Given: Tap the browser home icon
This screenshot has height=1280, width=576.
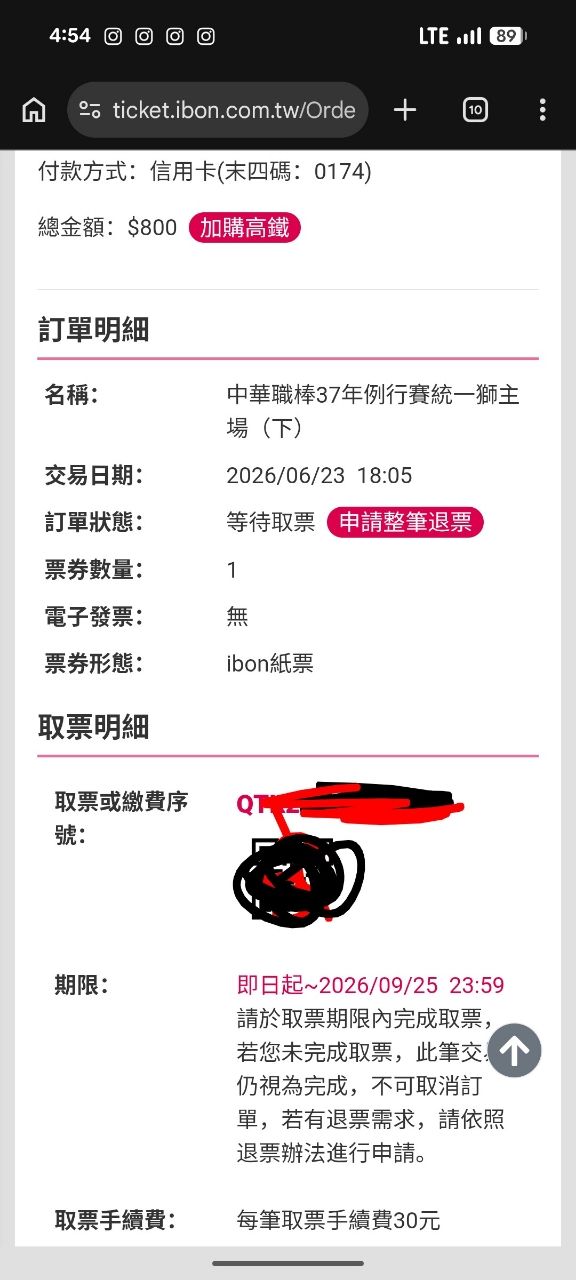Looking at the screenshot, I should (34, 110).
